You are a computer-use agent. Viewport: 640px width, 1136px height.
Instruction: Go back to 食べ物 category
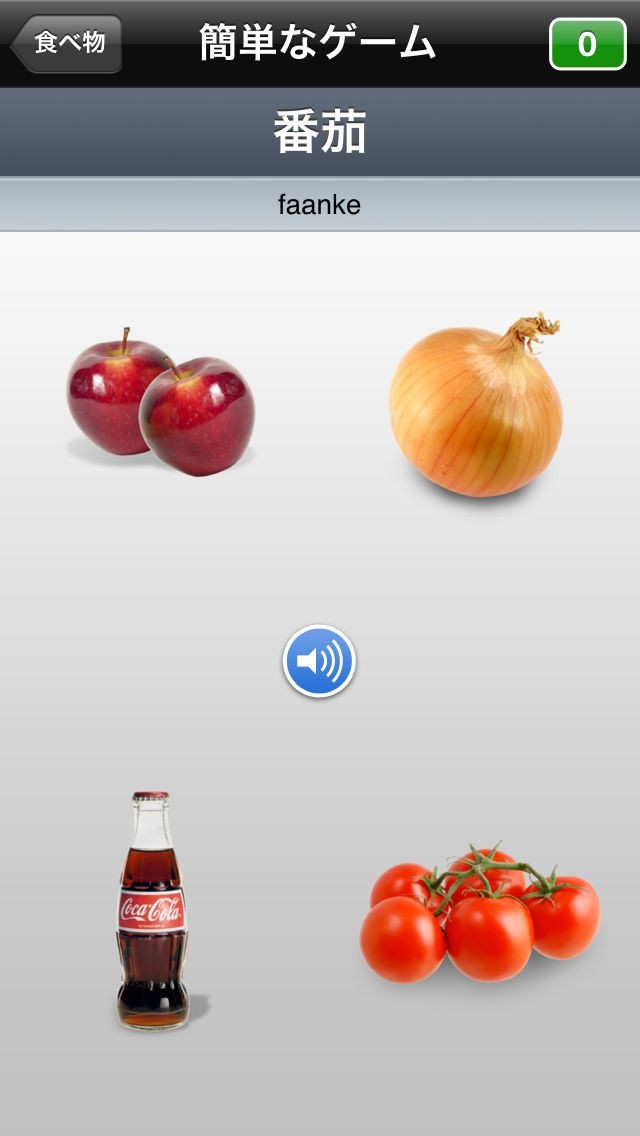point(66,43)
